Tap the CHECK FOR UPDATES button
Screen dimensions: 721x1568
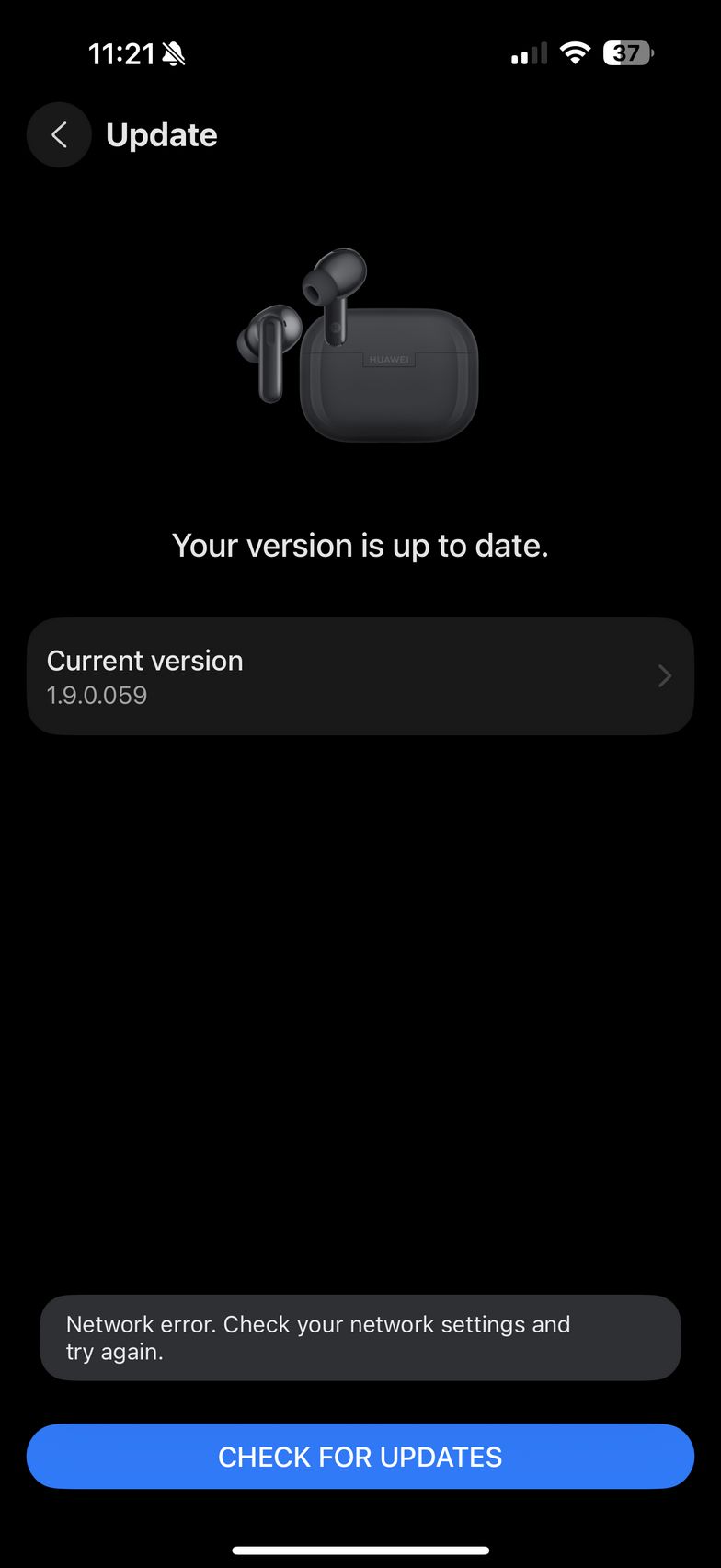(x=360, y=1457)
